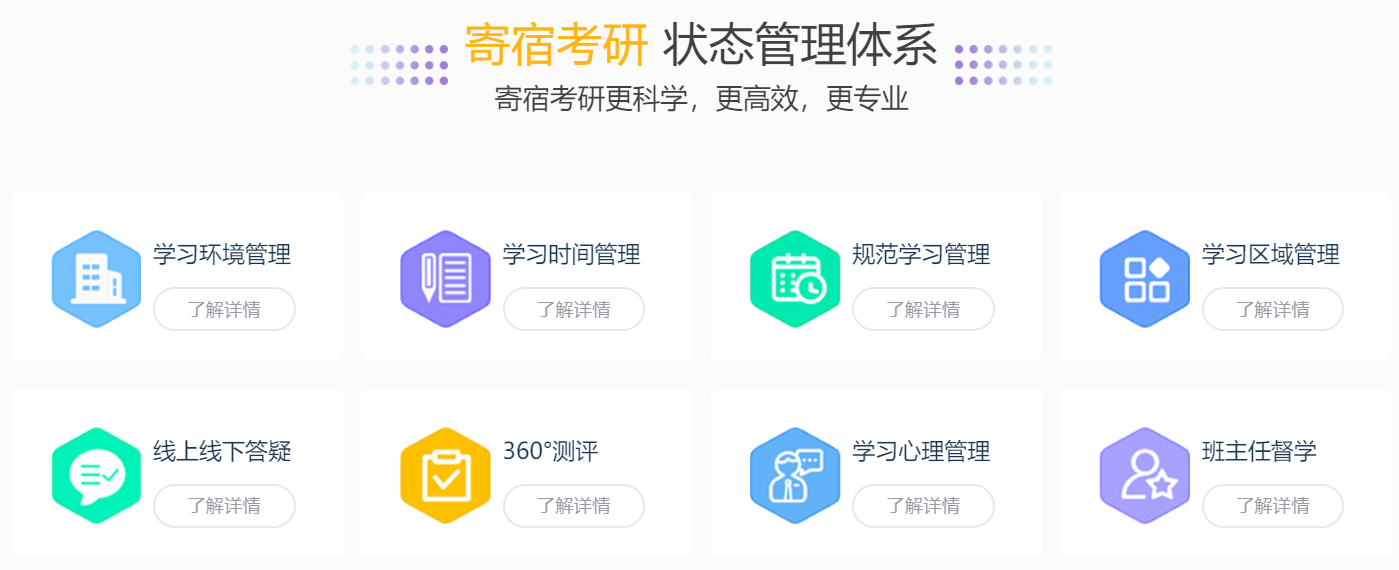Tap 了解详情 under 学习环境管理
Image resolution: width=1399 pixels, height=570 pixels.
(x=224, y=309)
